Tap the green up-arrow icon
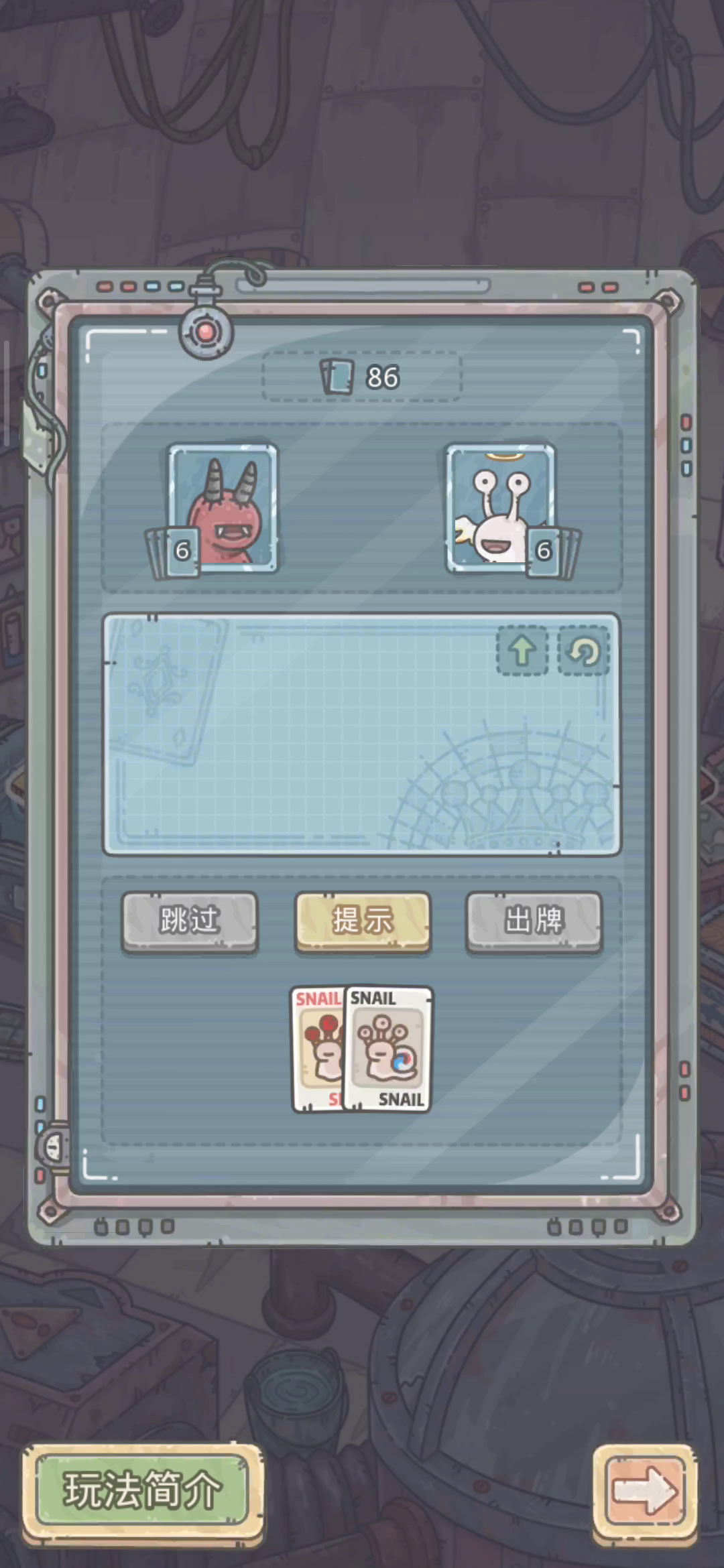The width and height of the screenshot is (724, 1568). coord(522,651)
